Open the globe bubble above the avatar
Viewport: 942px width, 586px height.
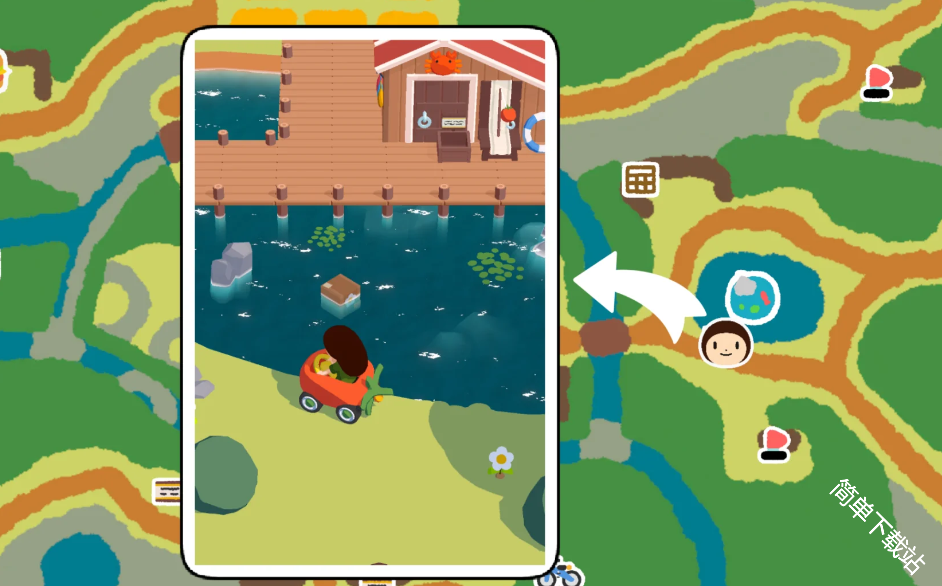coord(752,298)
